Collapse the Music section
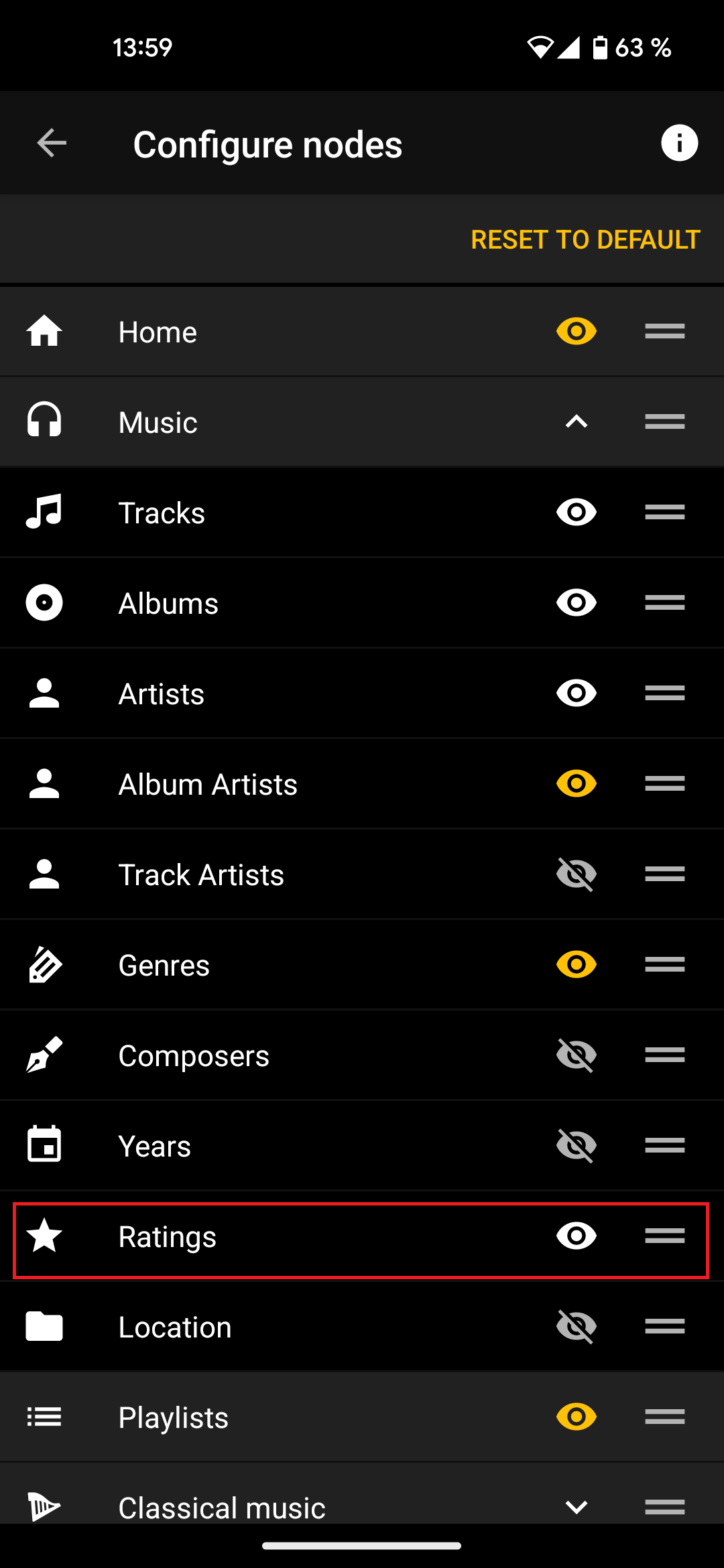 (577, 422)
